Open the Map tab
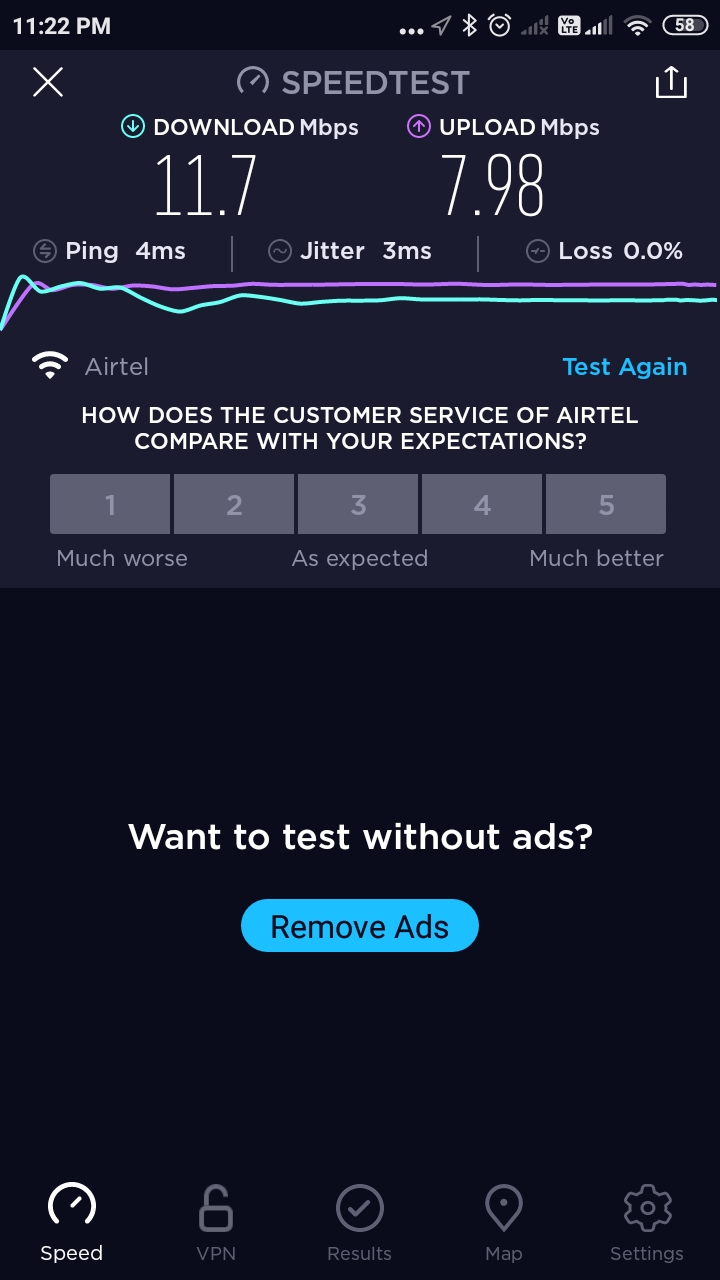The width and height of the screenshot is (720, 1280). (503, 1222)
